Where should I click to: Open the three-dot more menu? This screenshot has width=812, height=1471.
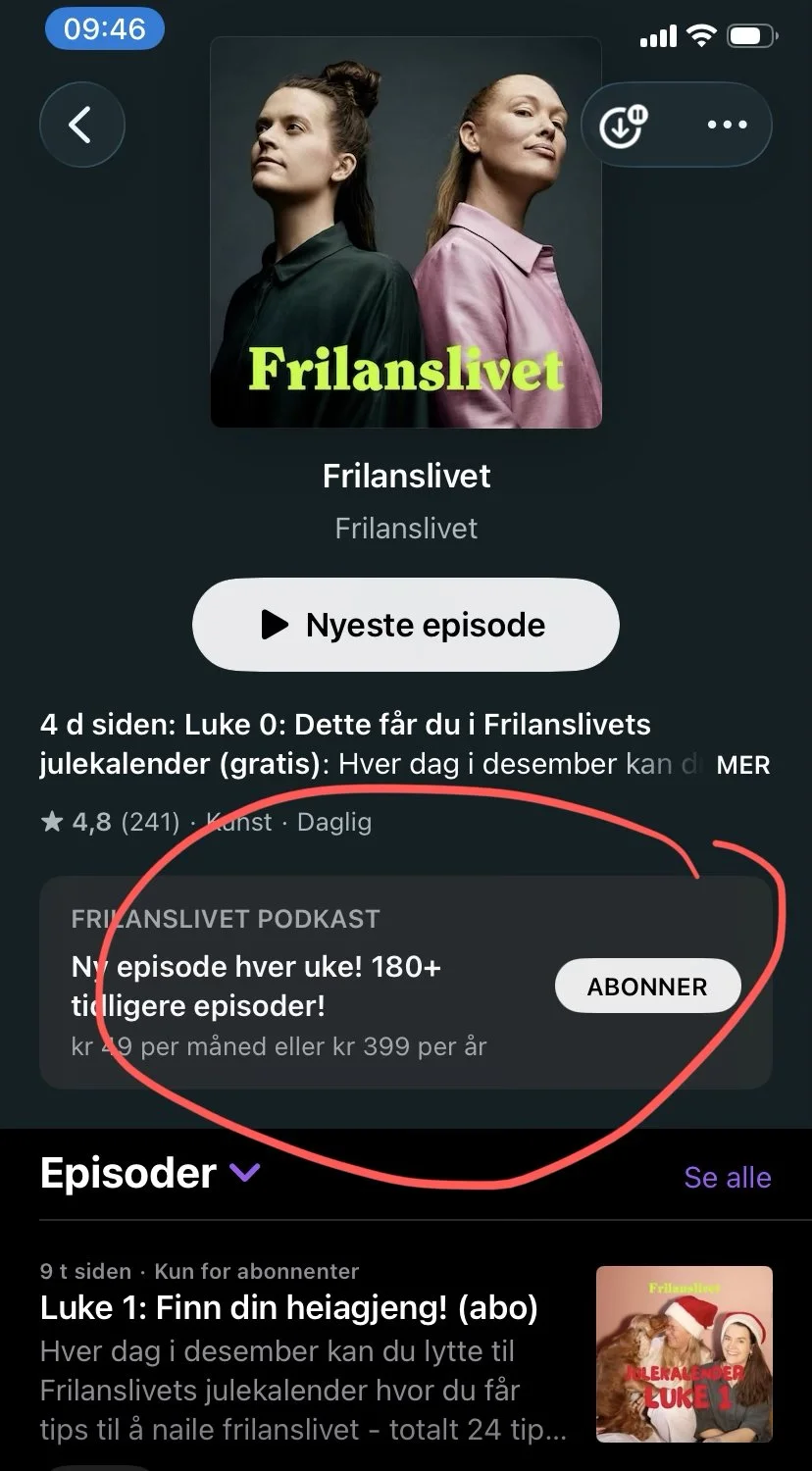(x=727, y=126)
